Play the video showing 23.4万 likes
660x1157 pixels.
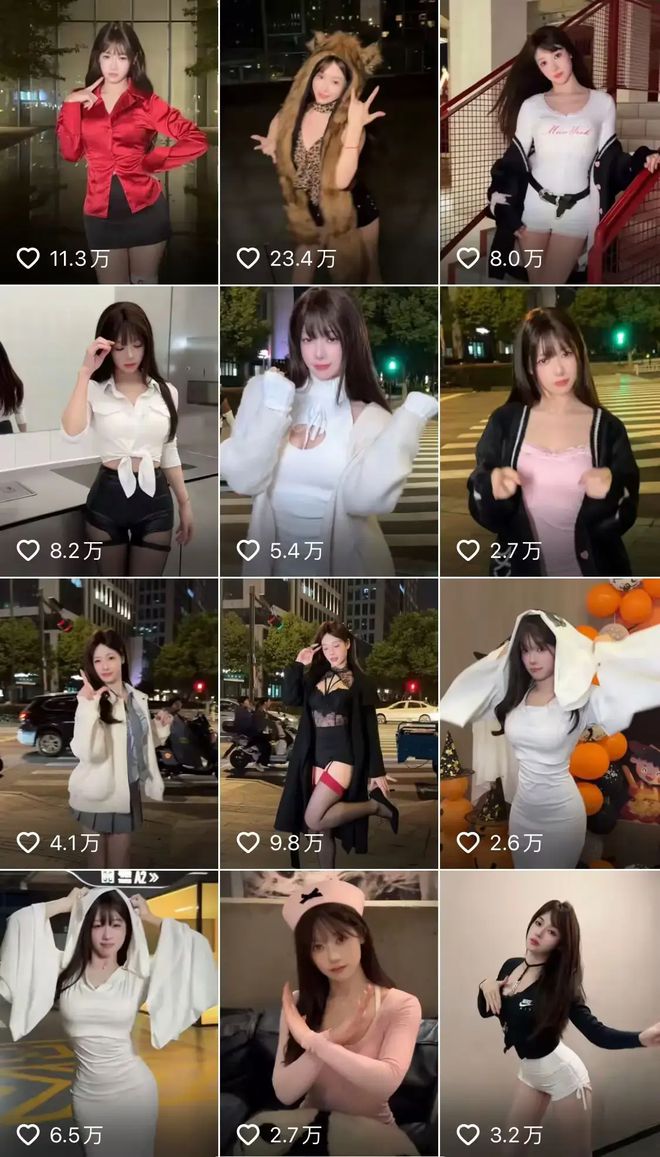coord(329,140)
